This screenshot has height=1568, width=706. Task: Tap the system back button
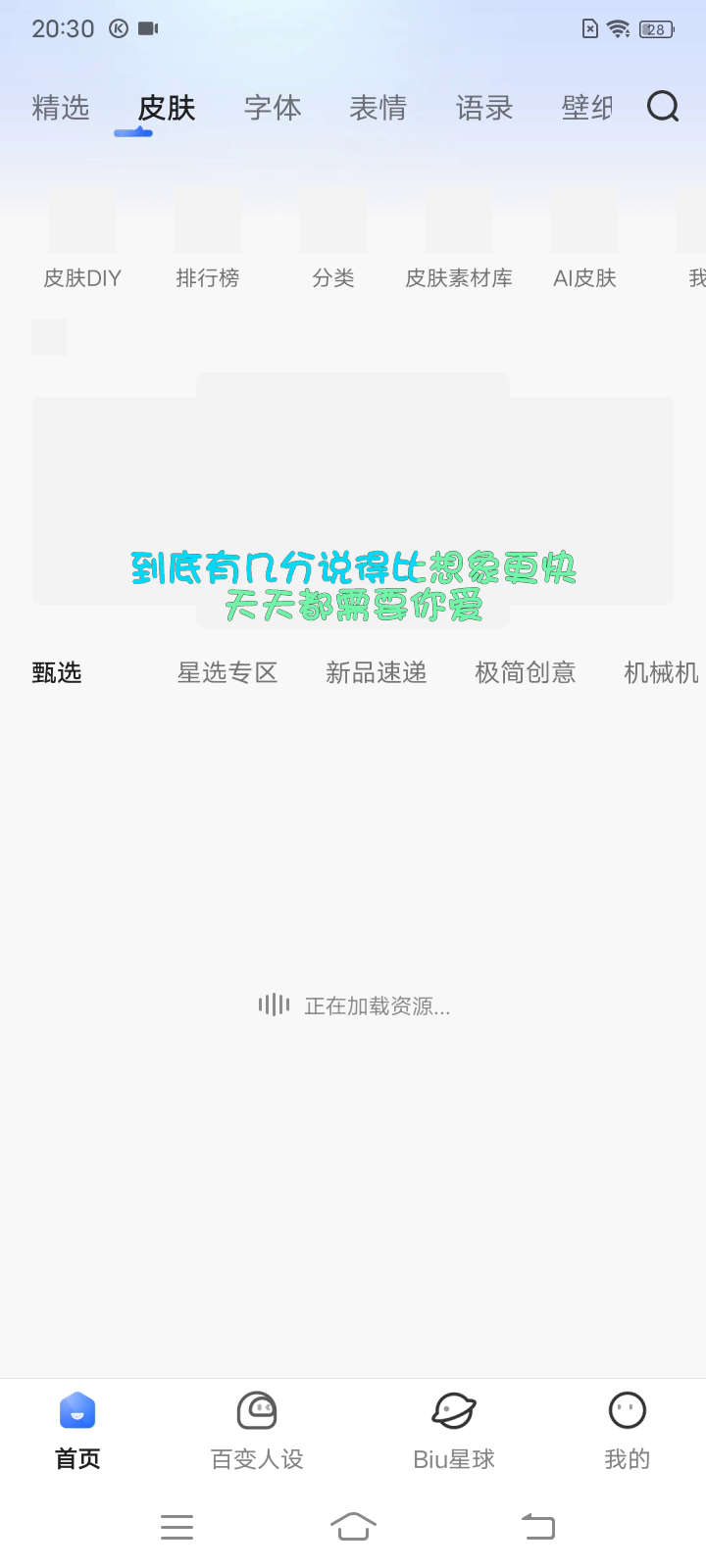tap(538, 1526)
